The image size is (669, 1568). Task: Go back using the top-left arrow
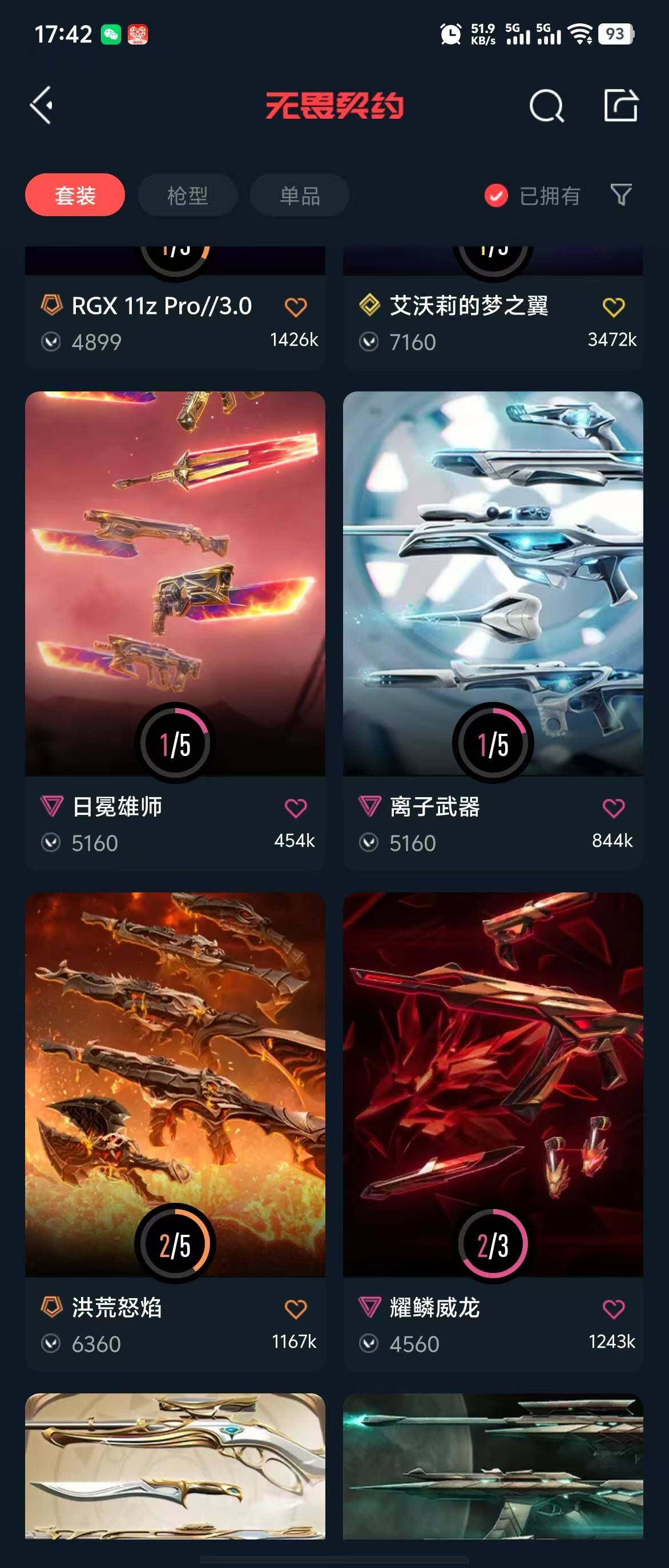pyautogui.click(x=42, y=106)
